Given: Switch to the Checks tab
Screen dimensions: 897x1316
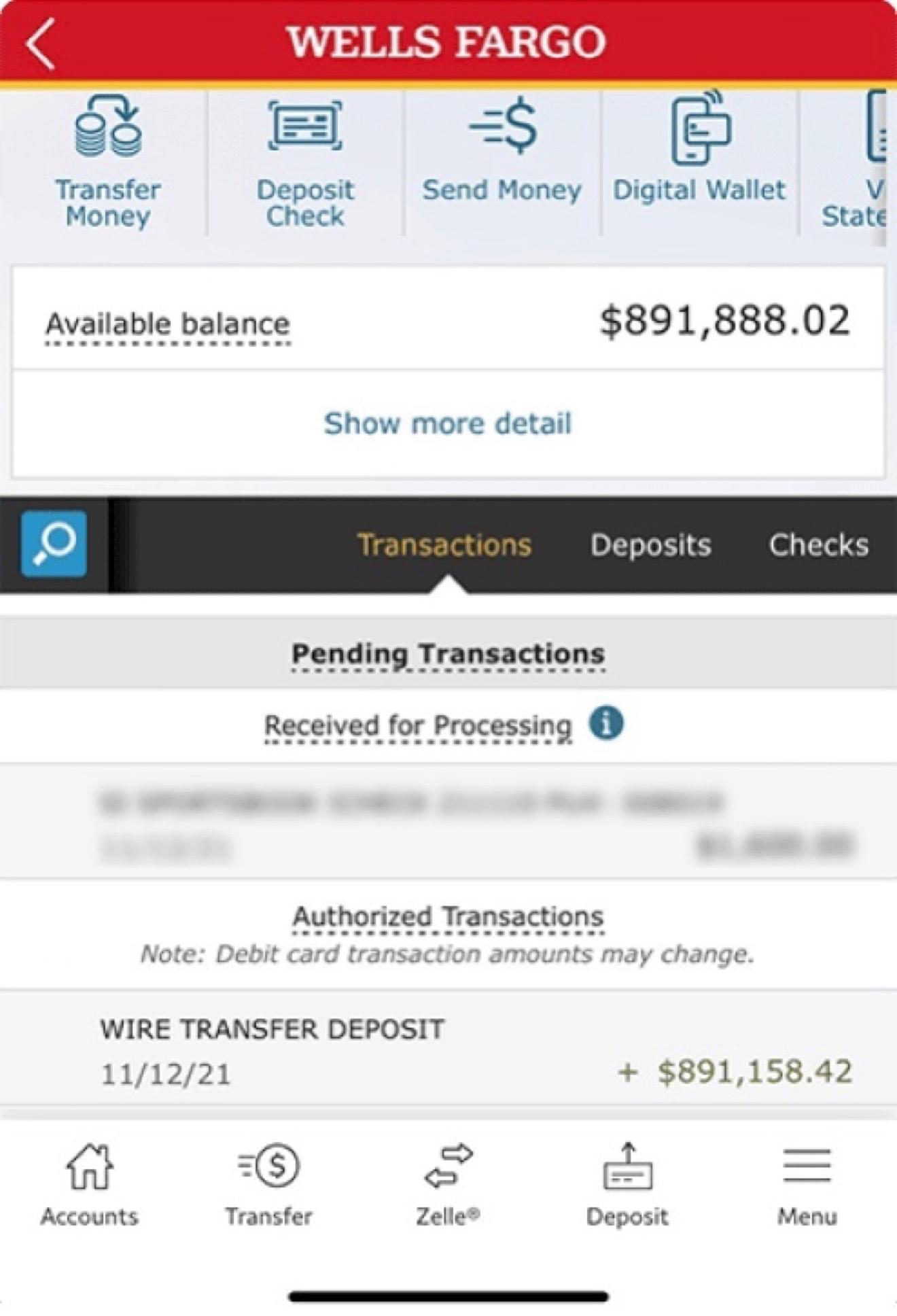Looking at the screenshot, I should point(818,545).
